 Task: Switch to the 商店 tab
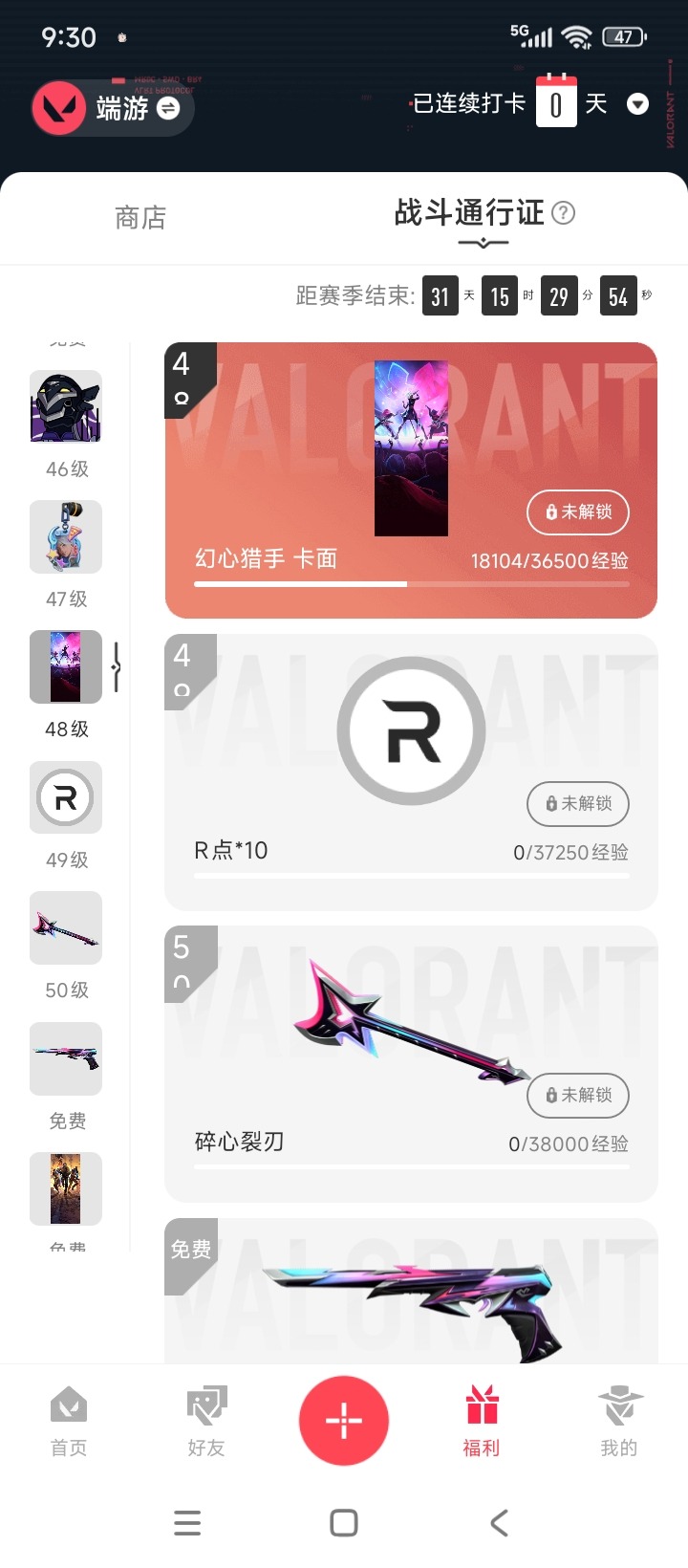tap(141, 219)
